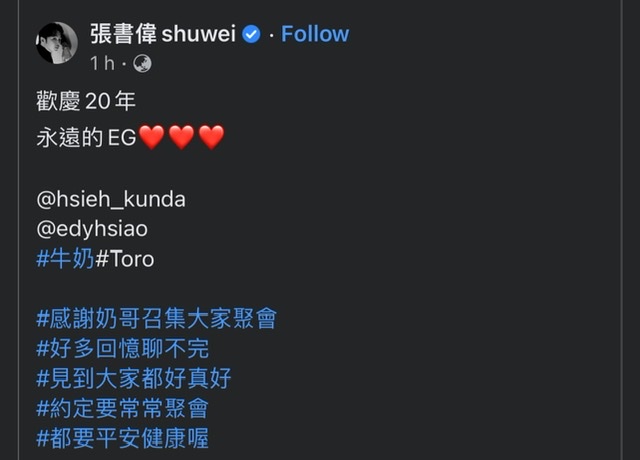Viewport: 640px width, 460px height.
Task: Open hashtag #感謝奶哥召集大家聚會
Action: [156, 319]
